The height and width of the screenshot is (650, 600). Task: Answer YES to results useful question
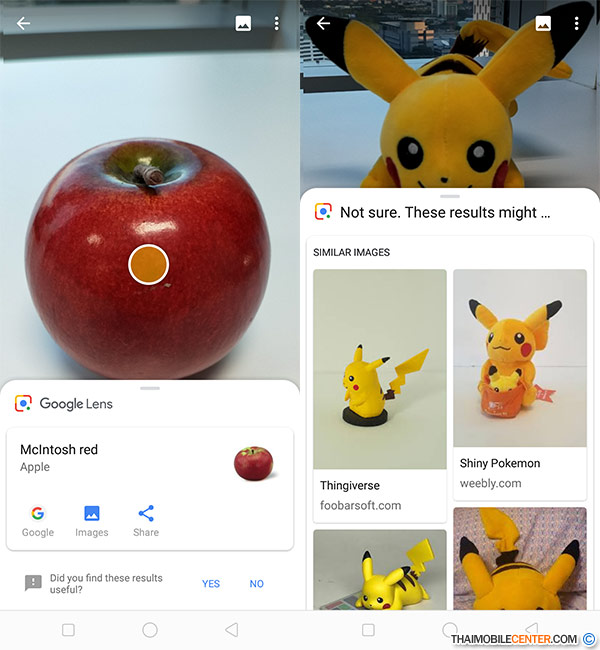tap(211, 584)
